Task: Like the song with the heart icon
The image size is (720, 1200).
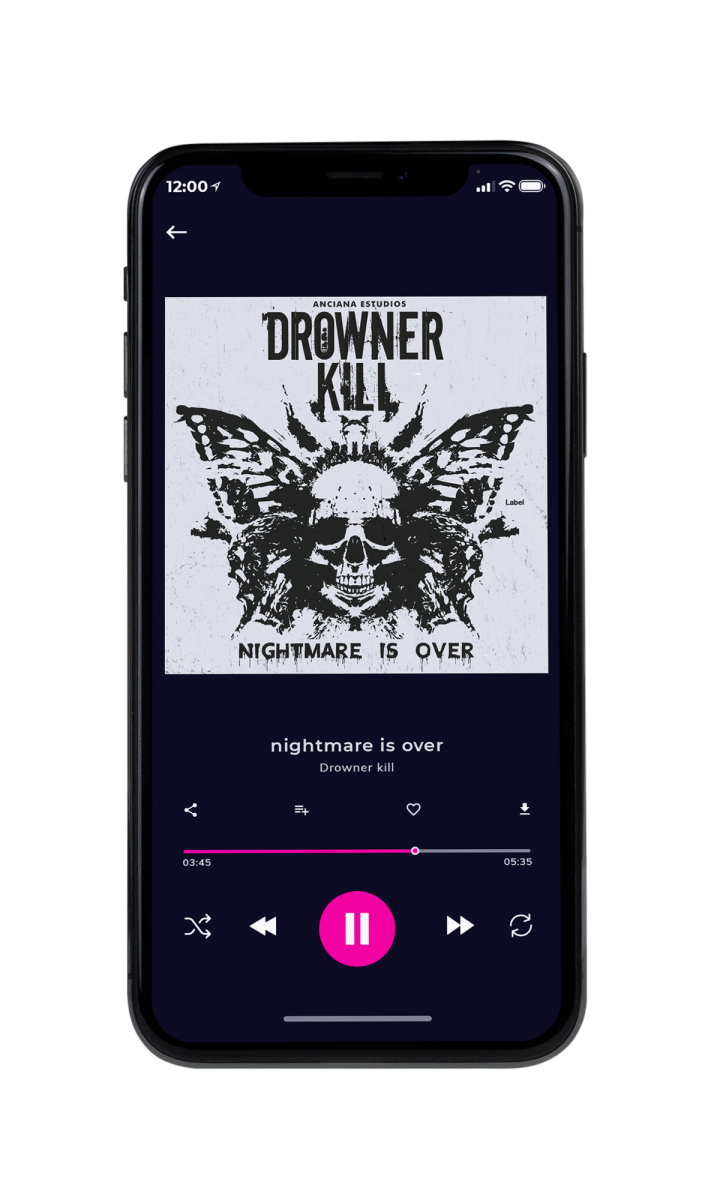Action: [413, 810]
